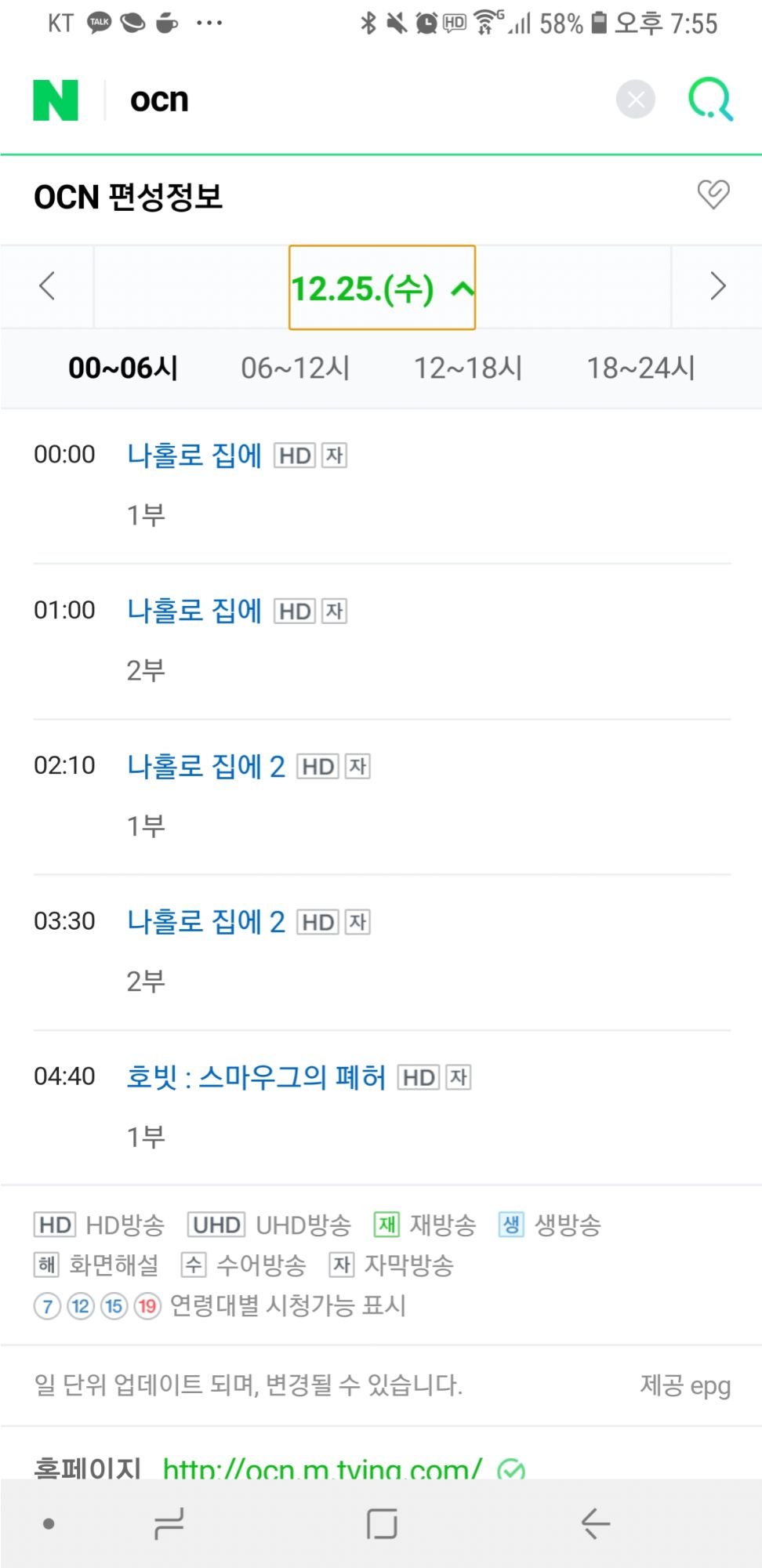Go to the next day's schedule
The height and width of the screenshot is (1568, 762).
point(717,286)
